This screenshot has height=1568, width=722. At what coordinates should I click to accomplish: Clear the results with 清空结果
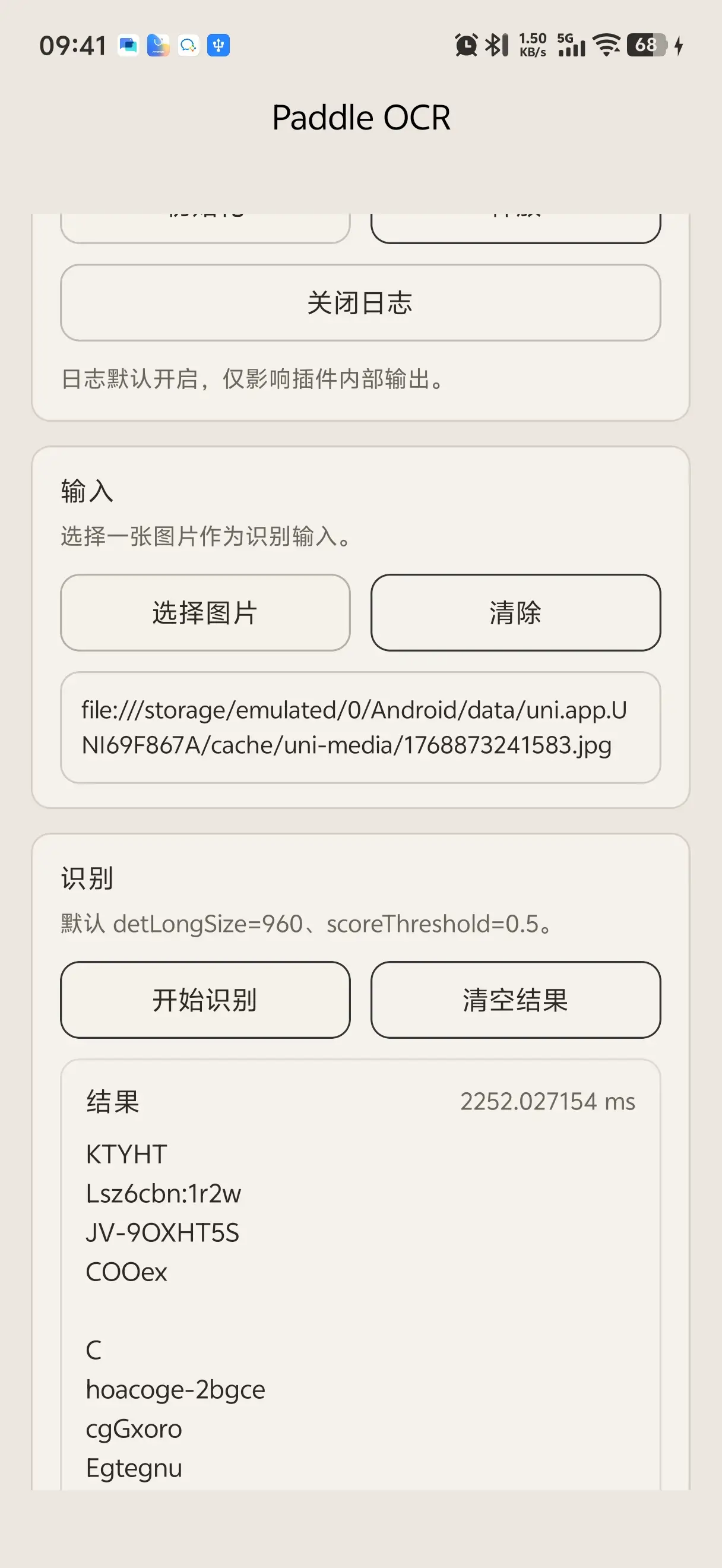[x=515, y=1000]
